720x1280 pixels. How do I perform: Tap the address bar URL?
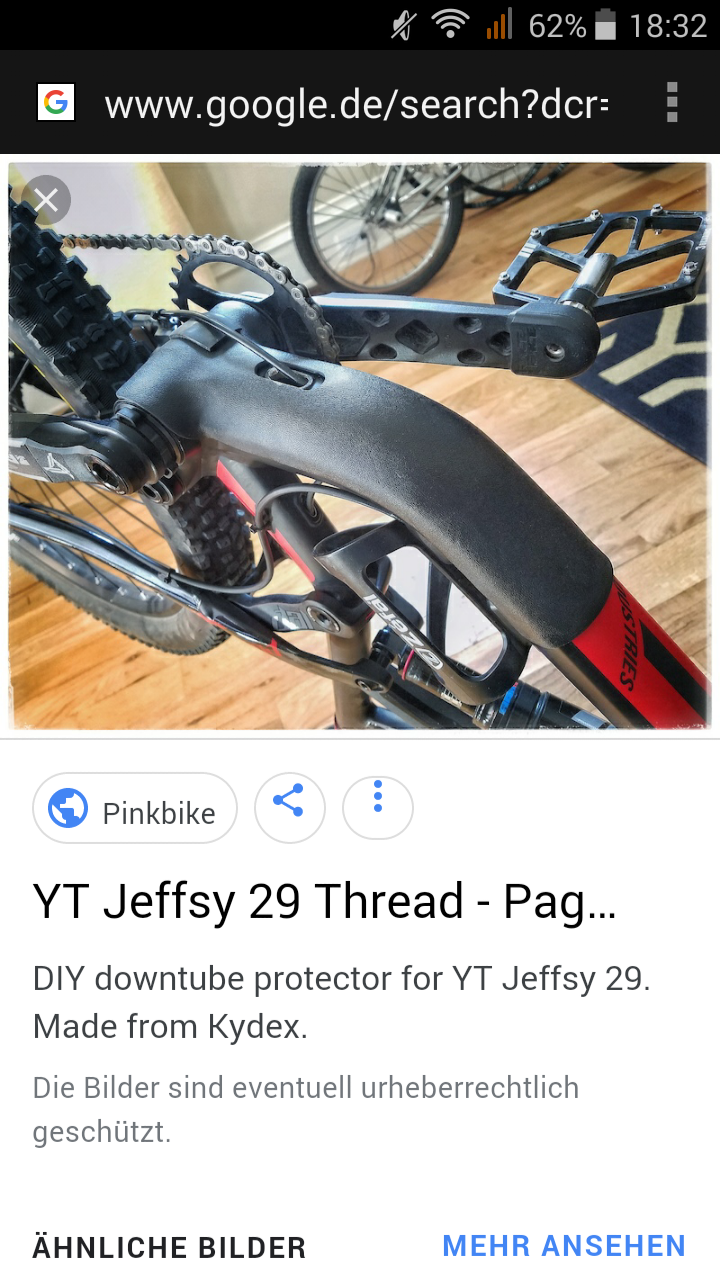(x=356, y=104)
